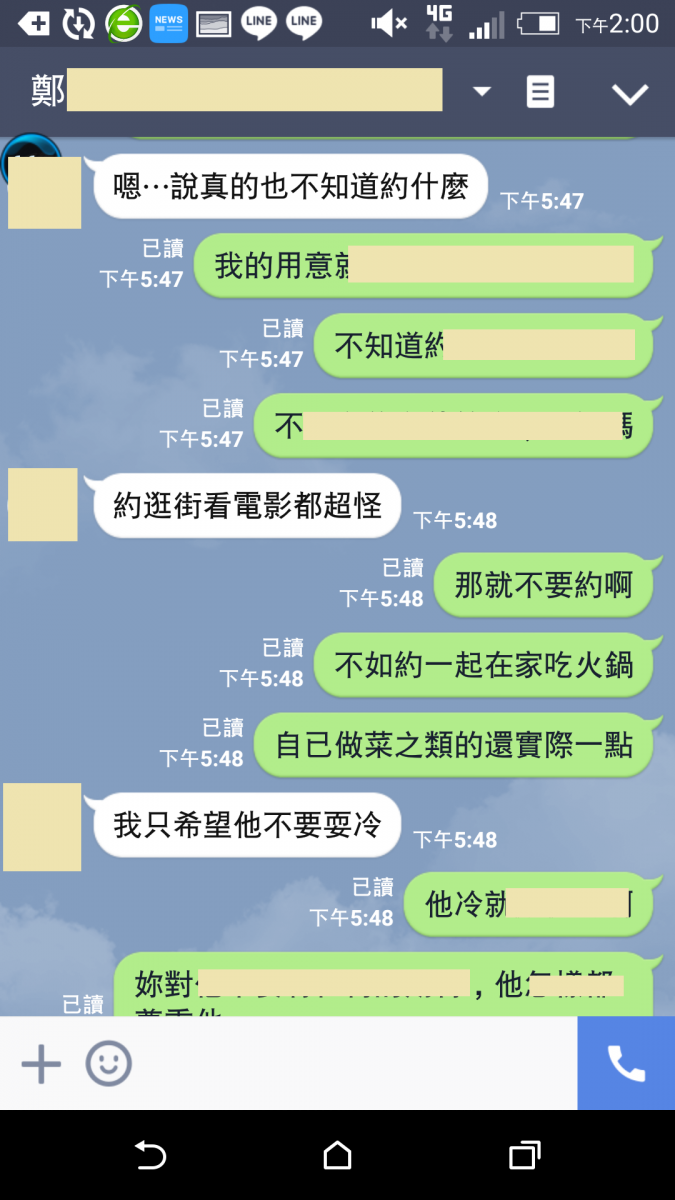The width and height of the screenshot is (675, 1200).
Task: Open sender avatar beside 約逛街看電影都超怪
Action: [43, 505]
